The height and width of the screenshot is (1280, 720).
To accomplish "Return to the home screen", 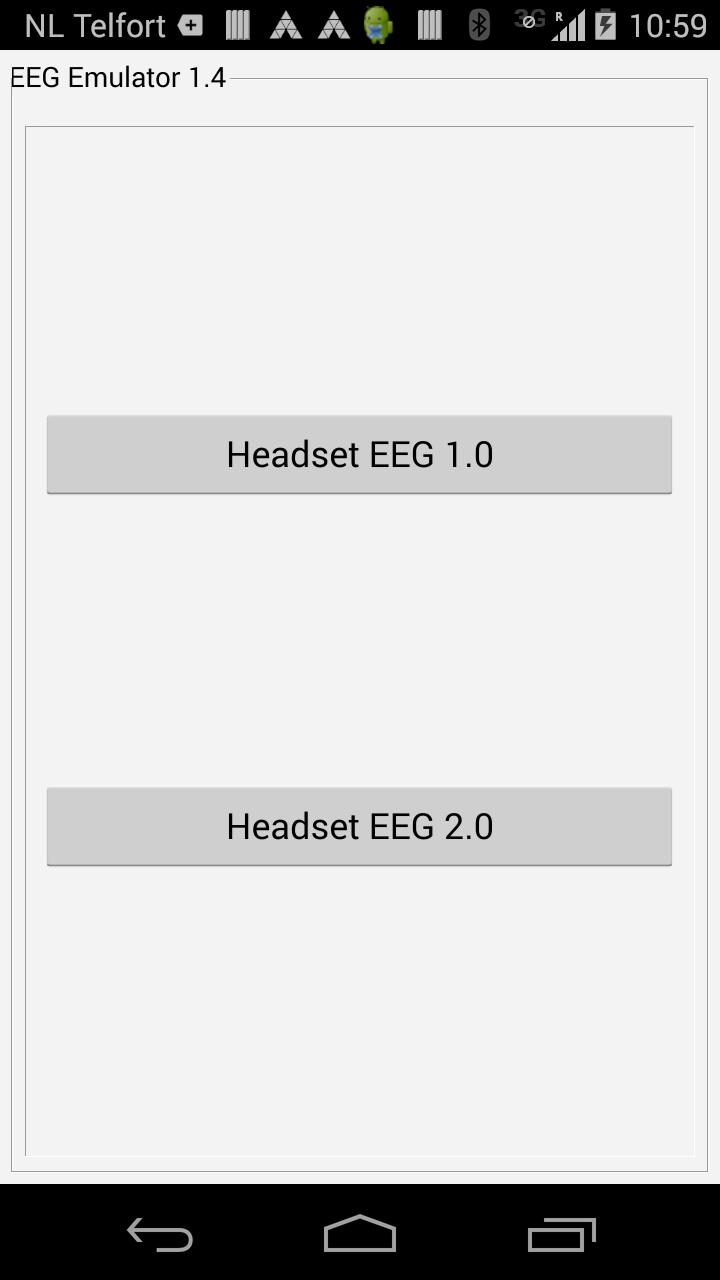I will click(x=360, y=1235).
